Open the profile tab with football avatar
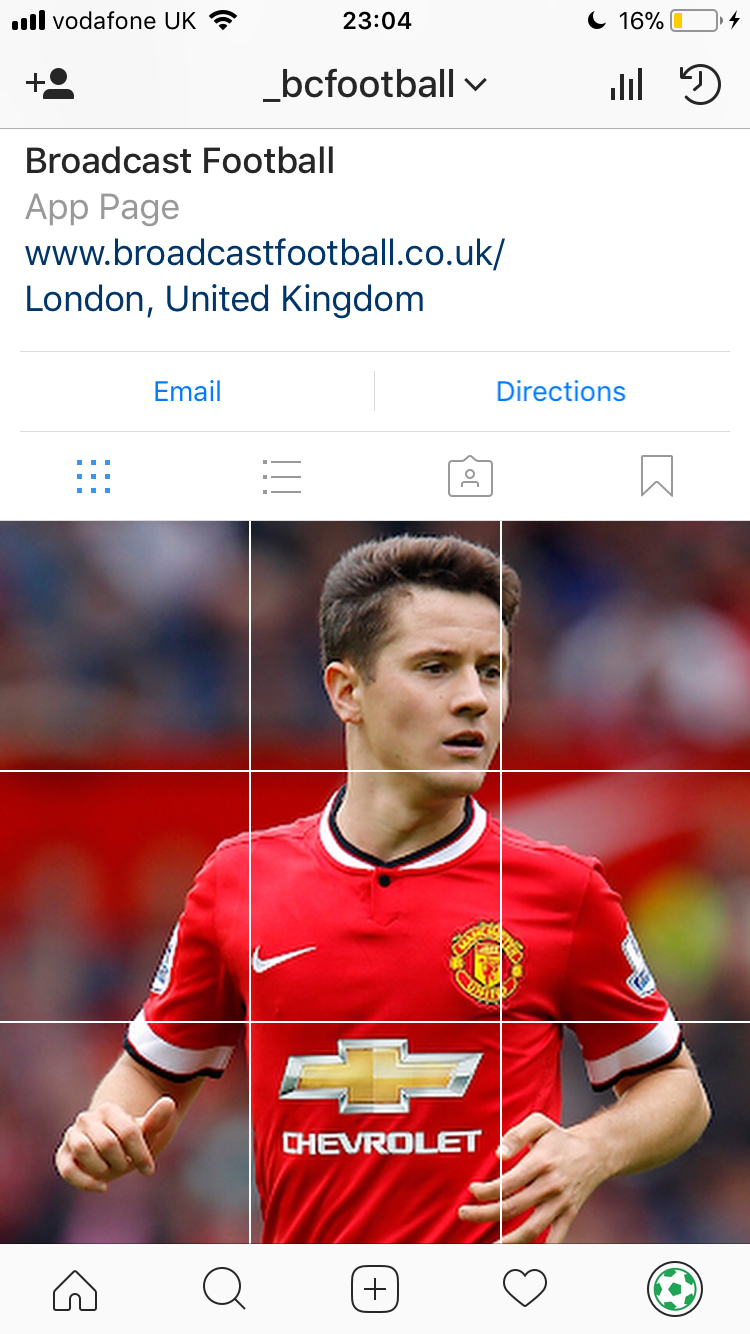 click(675, 1289)
